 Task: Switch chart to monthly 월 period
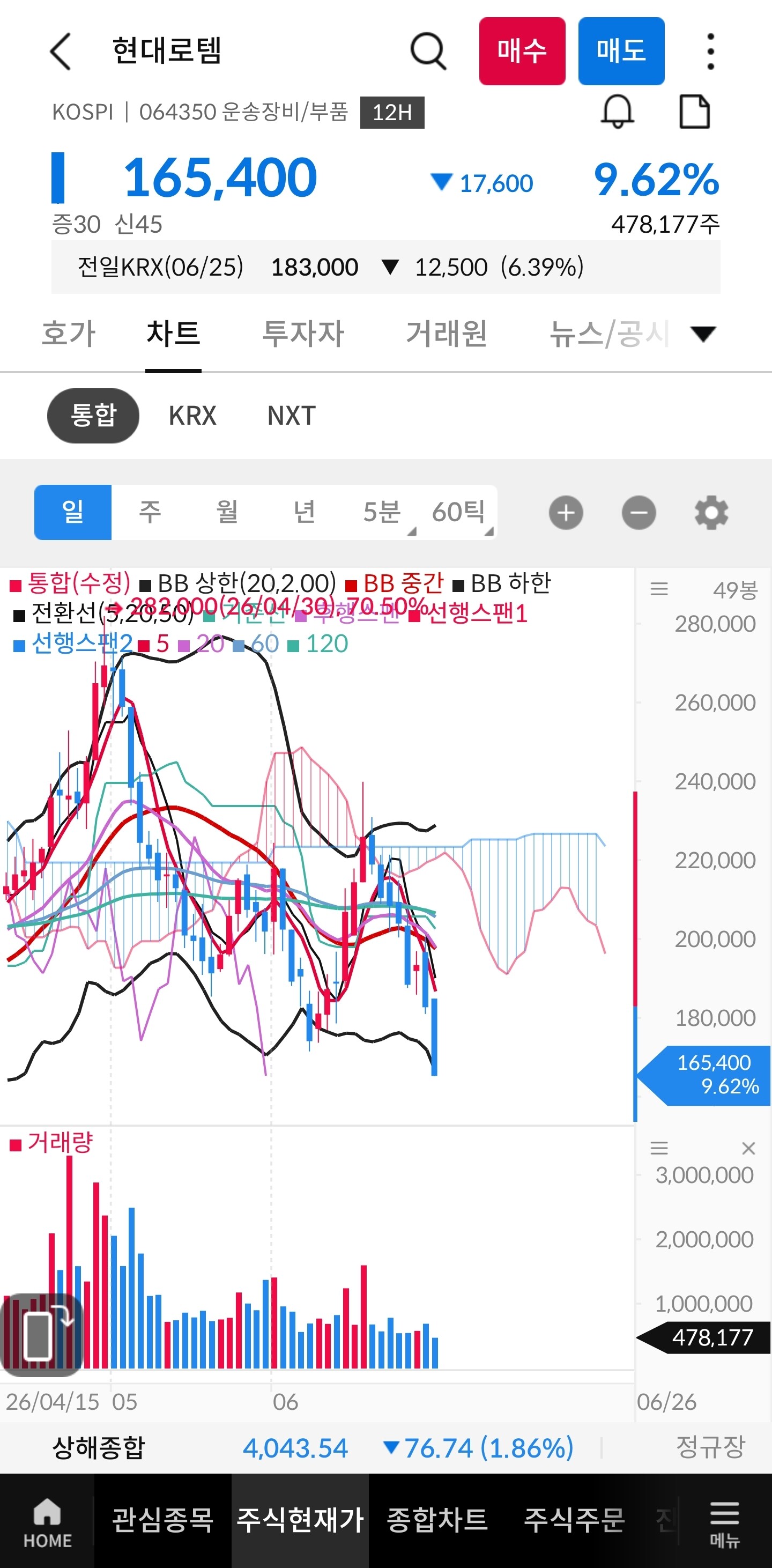coord(227,512)
